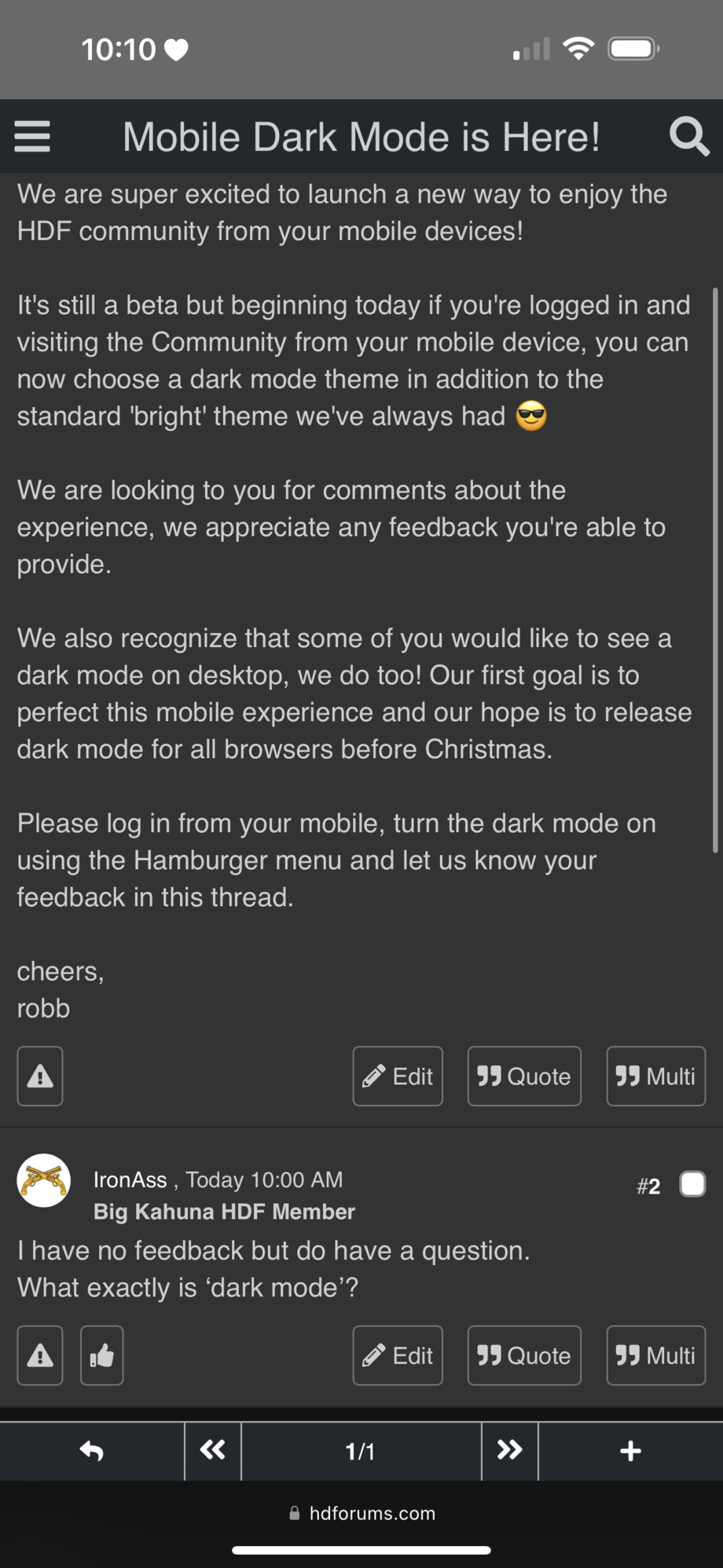Image resolution: width=723 pixels, height=1568 pixels.
Task: Edit IronAss's reply
Action: pos(398,1355)
